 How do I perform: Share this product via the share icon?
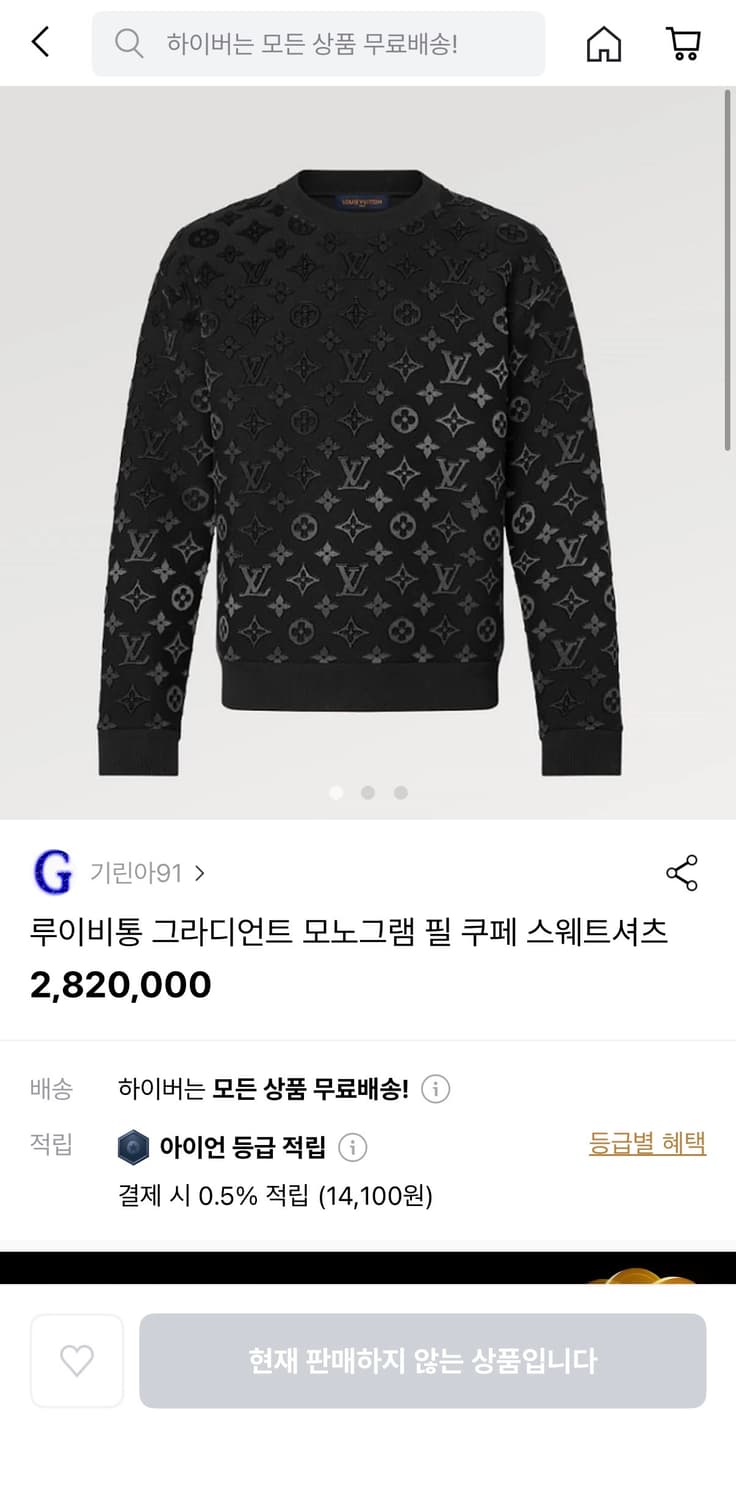pyautogui.click(x=682, y=871)
